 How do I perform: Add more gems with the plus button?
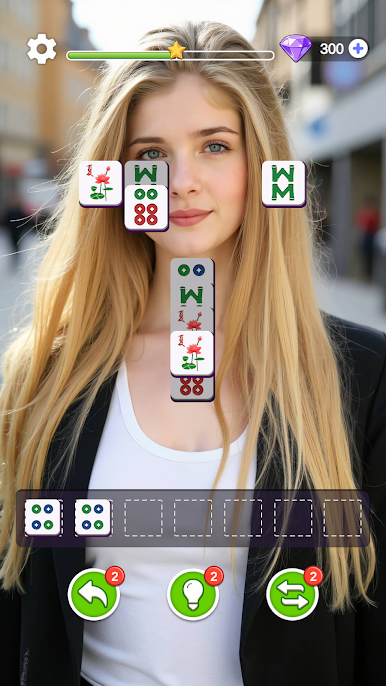358,49
